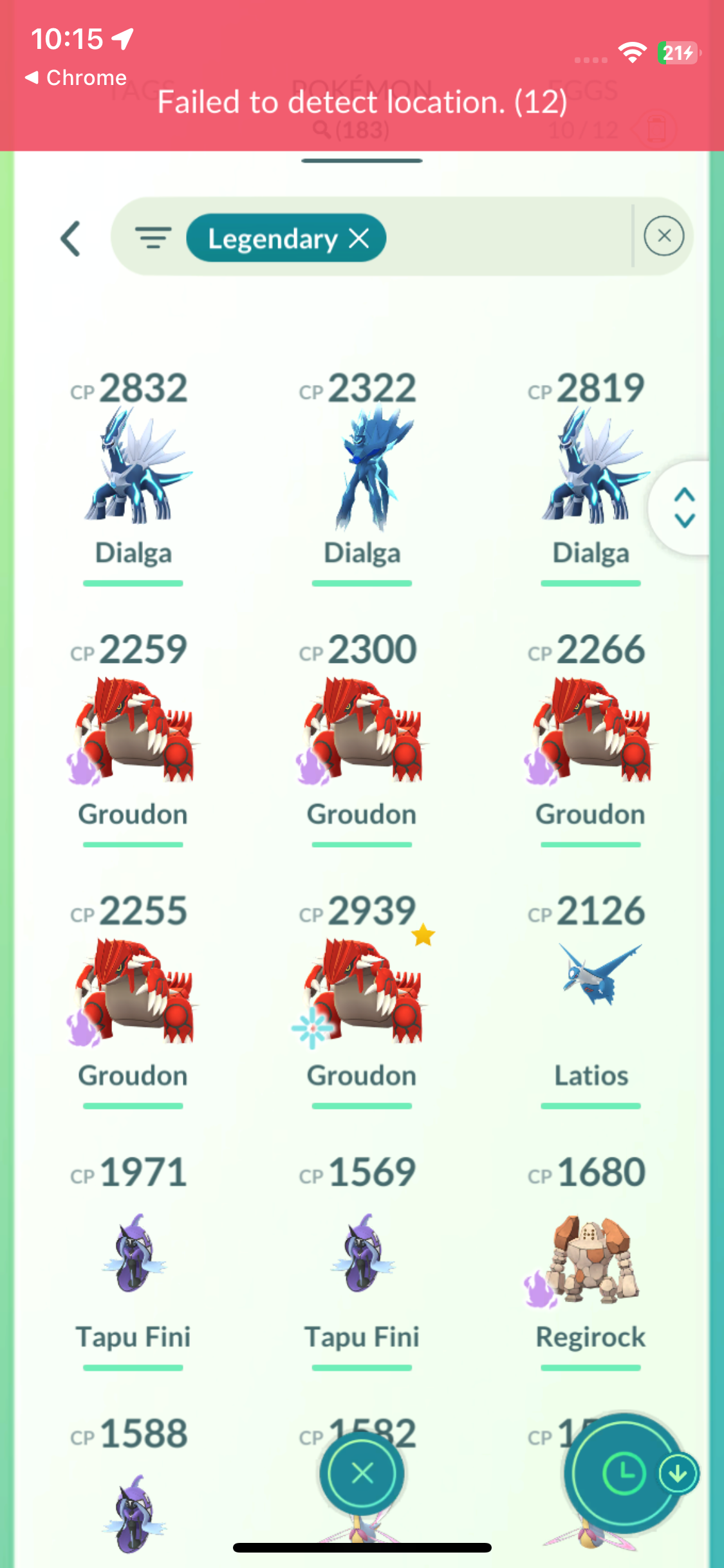Tap the fast scroll up/down handle
Image resolution: width=724 pixels, height=1568 pixels.
click(x=684, y=508)
